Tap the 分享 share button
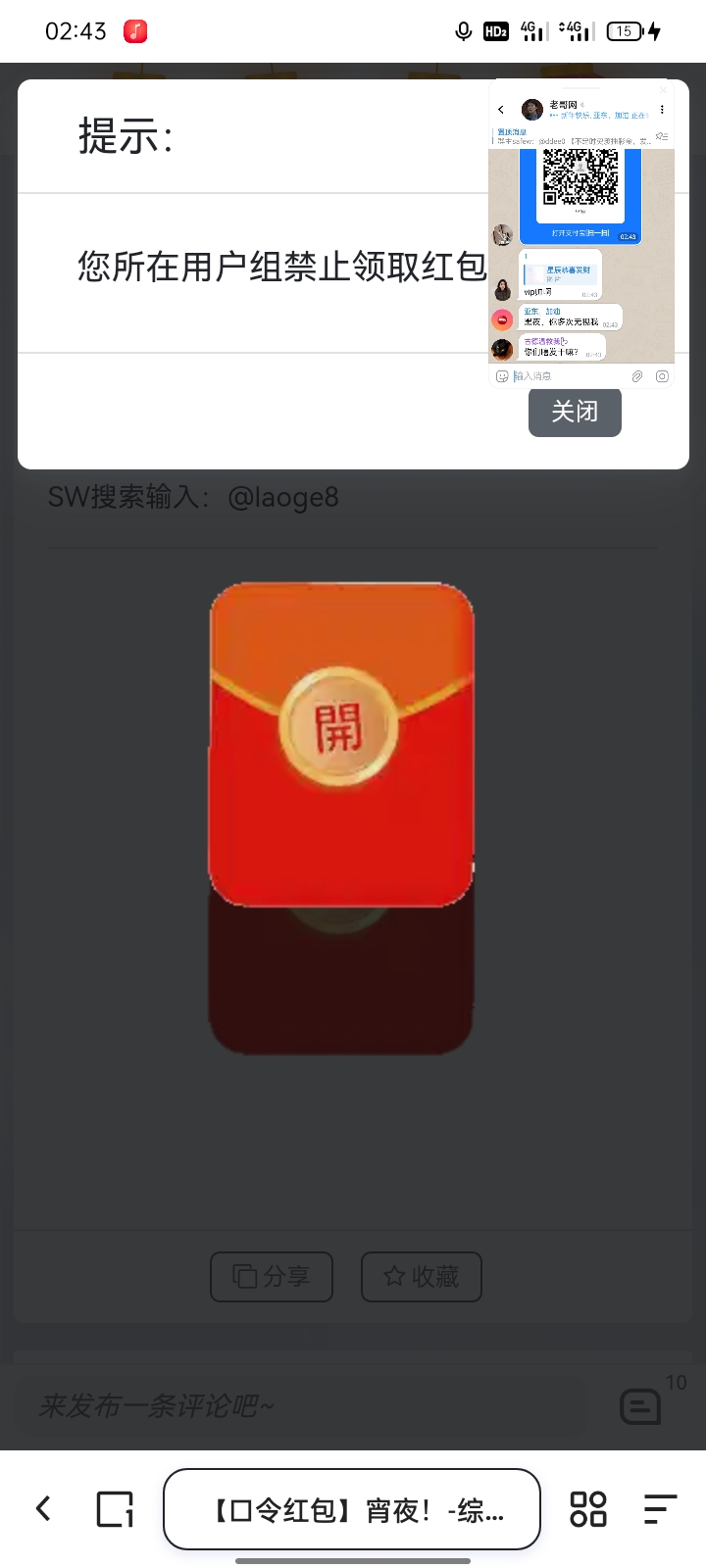Viewport: 706px width, 1568px height. point(272,1276)
